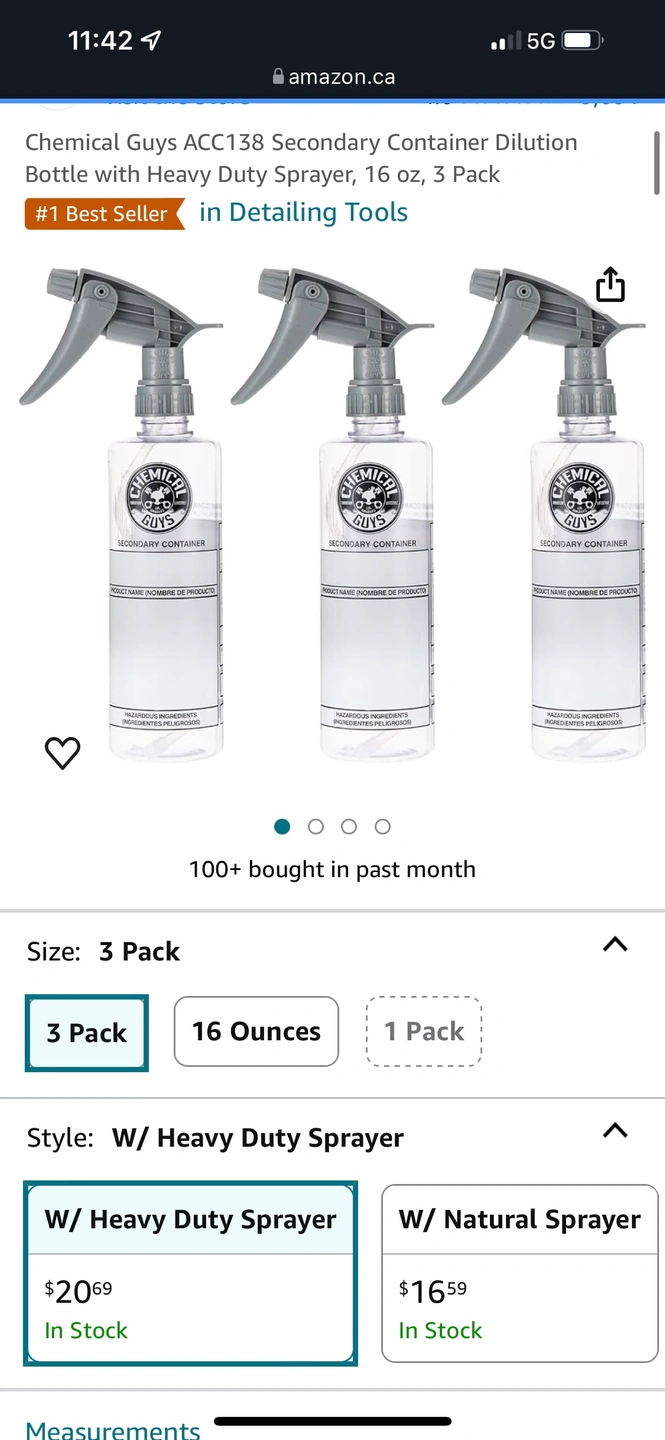The image size is (665, 1440).
Task: Select the 1 Pack size option
Action: [424, 1032]
